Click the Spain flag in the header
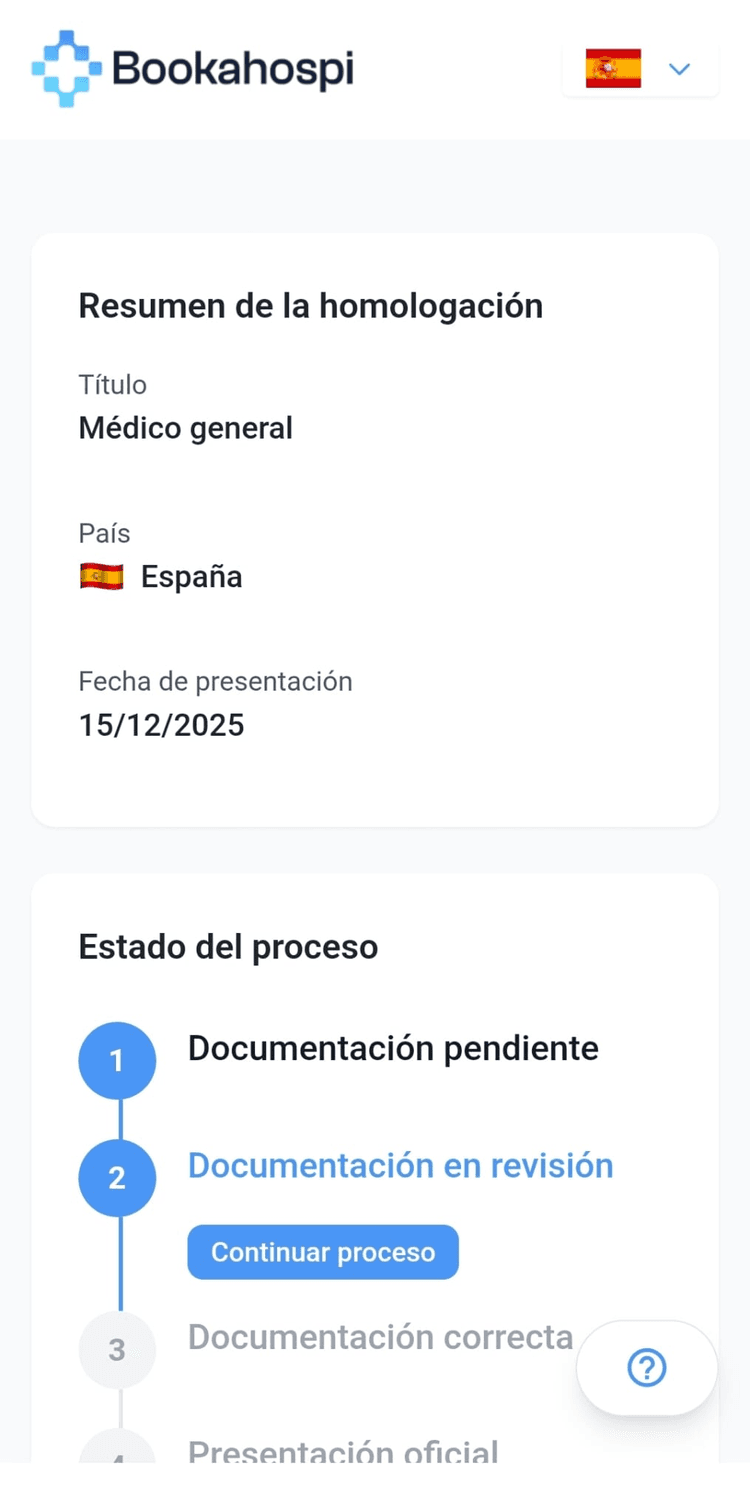 (613, 69)
